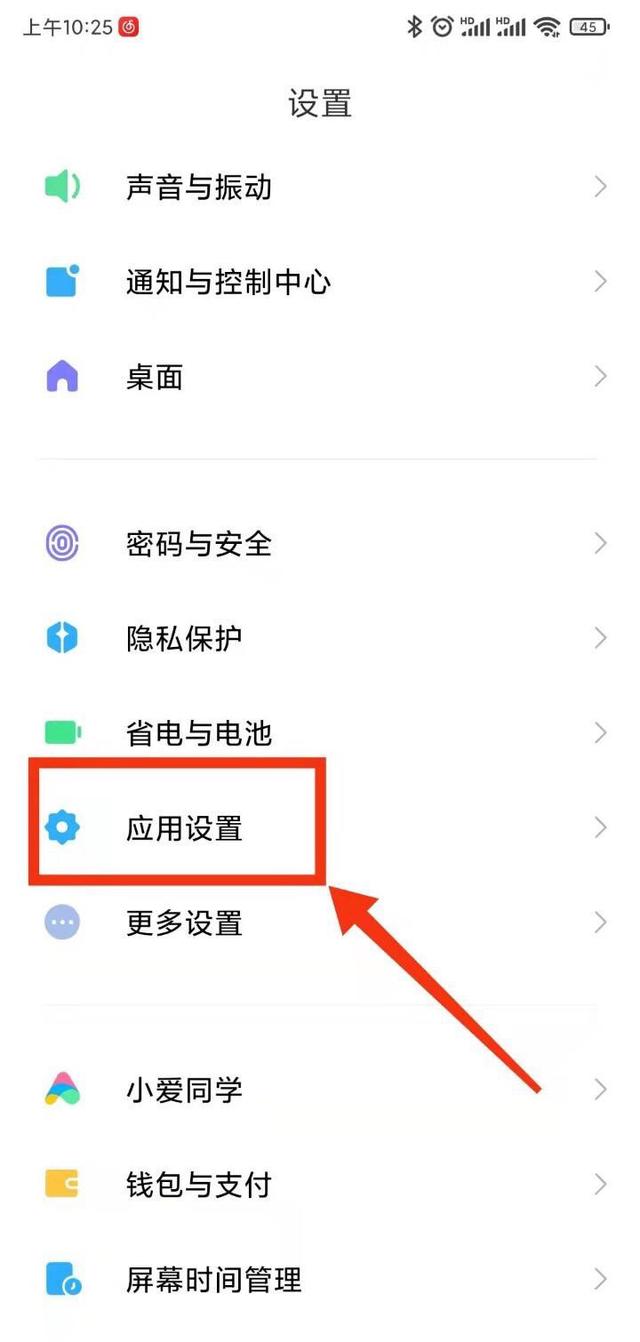The width and height of the screenshot is (640, 1342).
Task: Open 通知与控制中心 settings
Action: pyautogui.click(x=320, y=282)
